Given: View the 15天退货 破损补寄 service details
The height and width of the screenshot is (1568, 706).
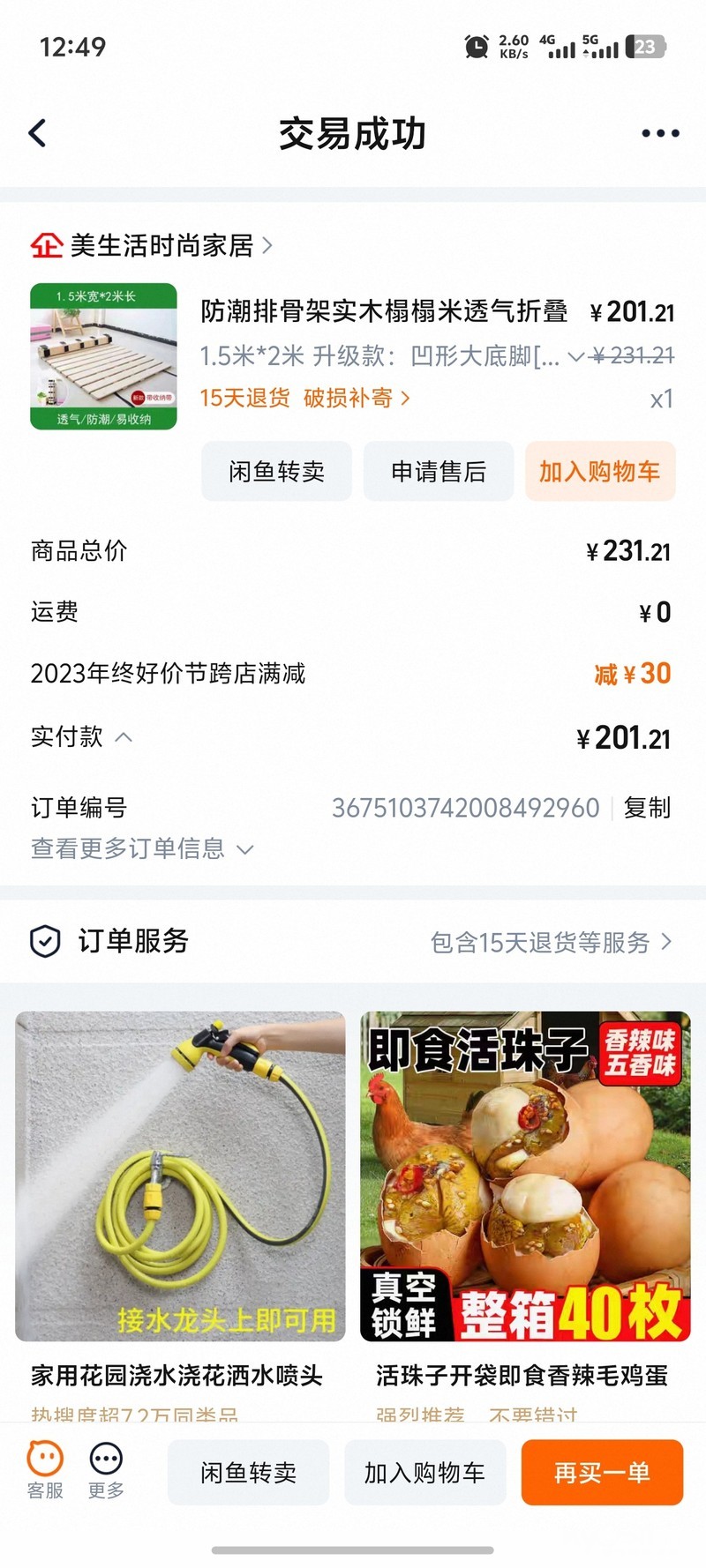Looking at the screenshot, I should click(304, 398).
